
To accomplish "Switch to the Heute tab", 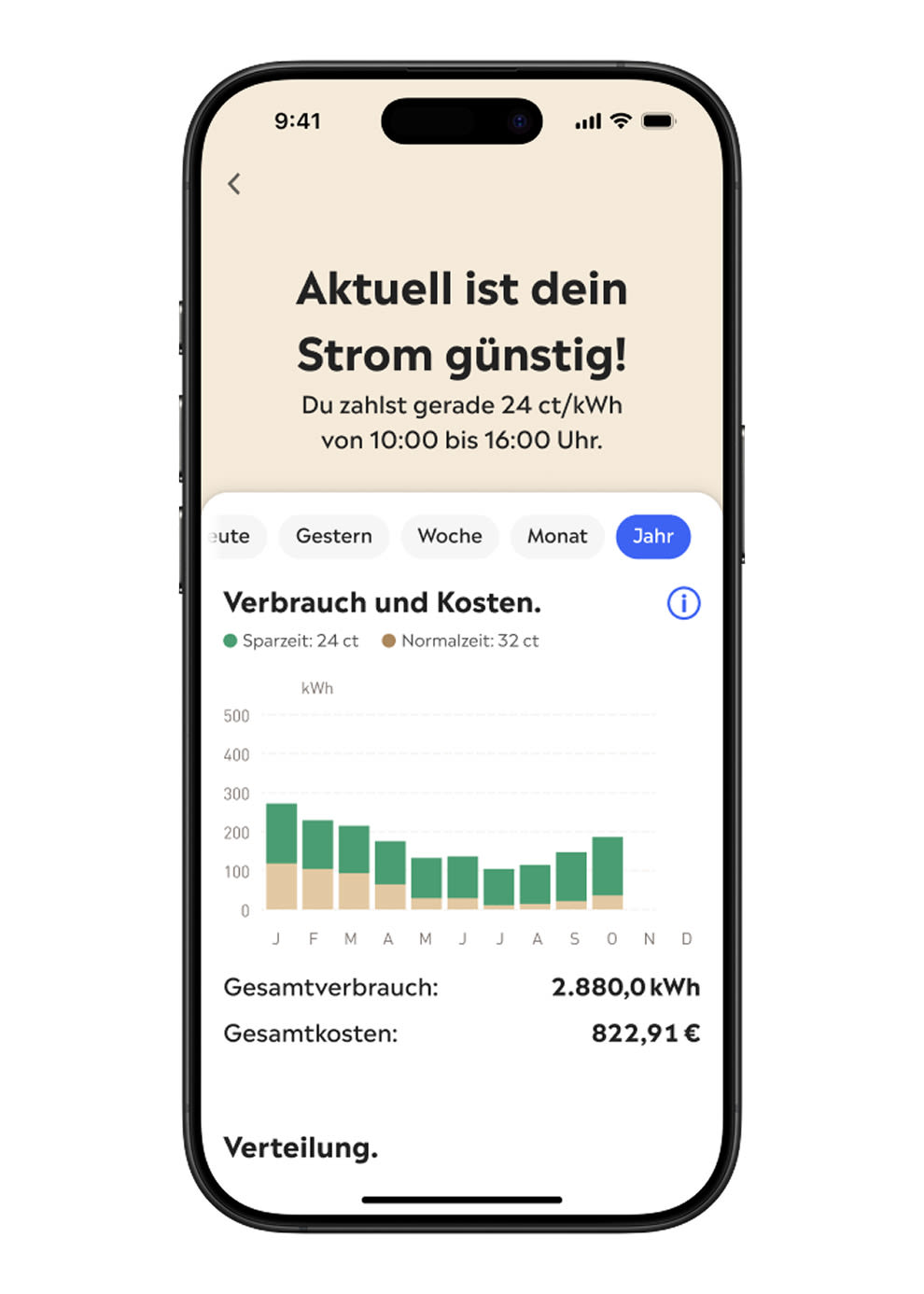I will coord(231,536).
